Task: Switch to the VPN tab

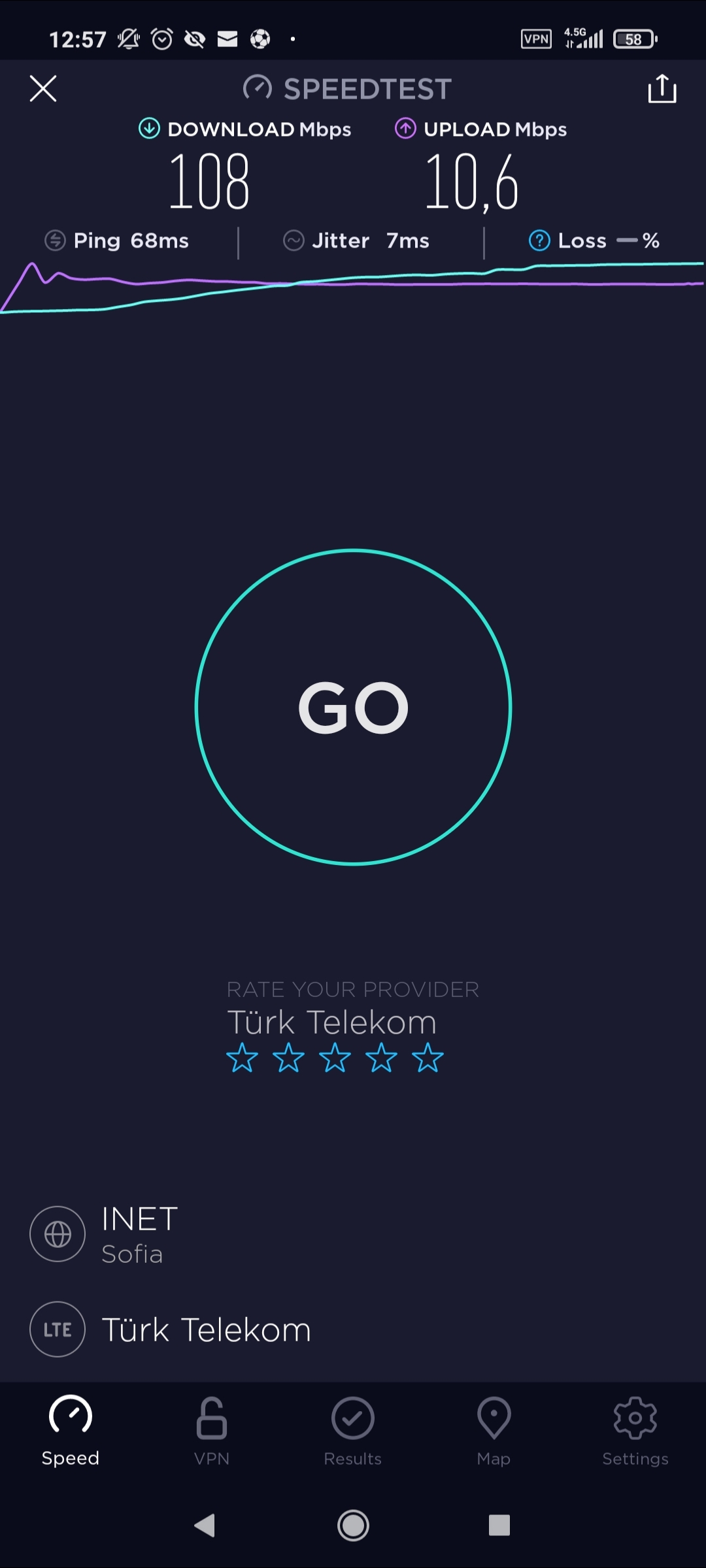Action: point(212,1431)
